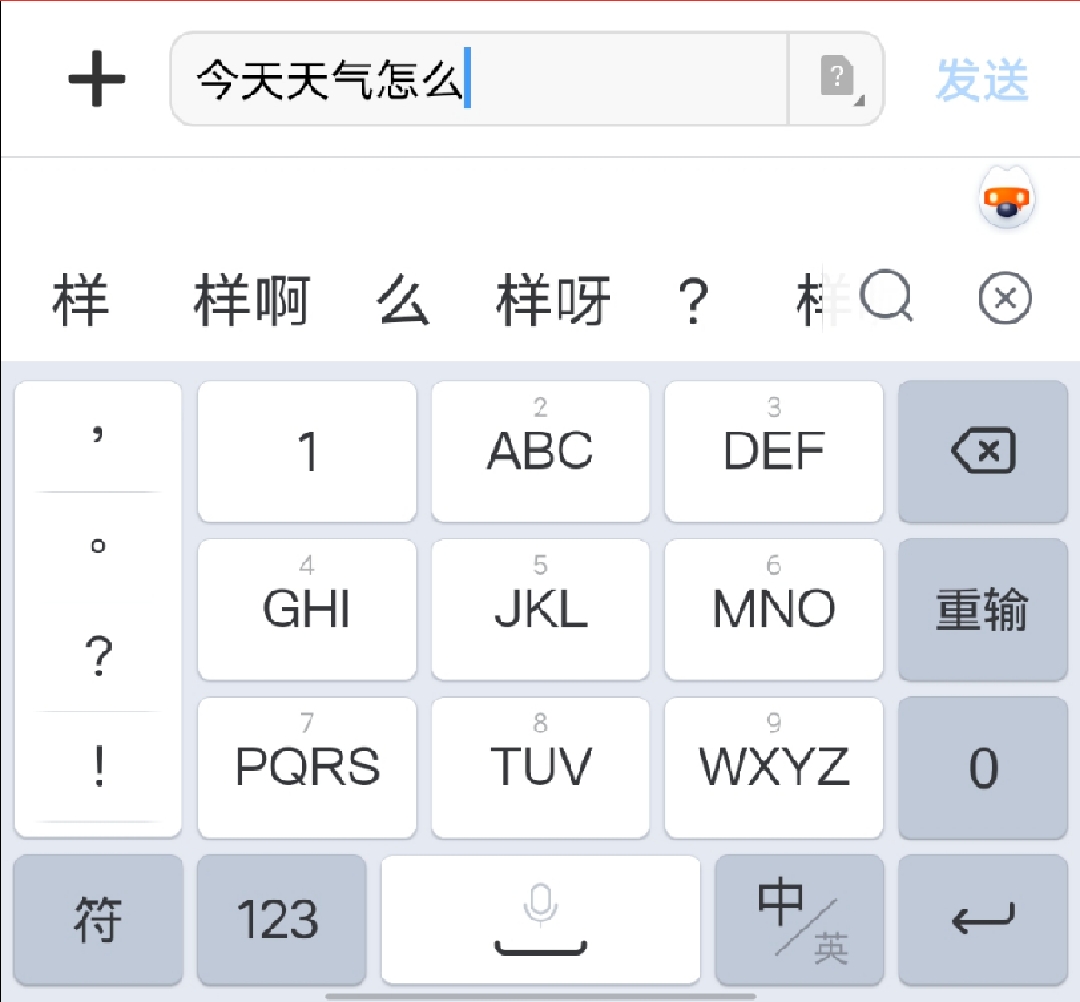Screen dimensions: 1080x1002
Task: Open the keyboard assistant mascot icon
Action: point(1006,201)
